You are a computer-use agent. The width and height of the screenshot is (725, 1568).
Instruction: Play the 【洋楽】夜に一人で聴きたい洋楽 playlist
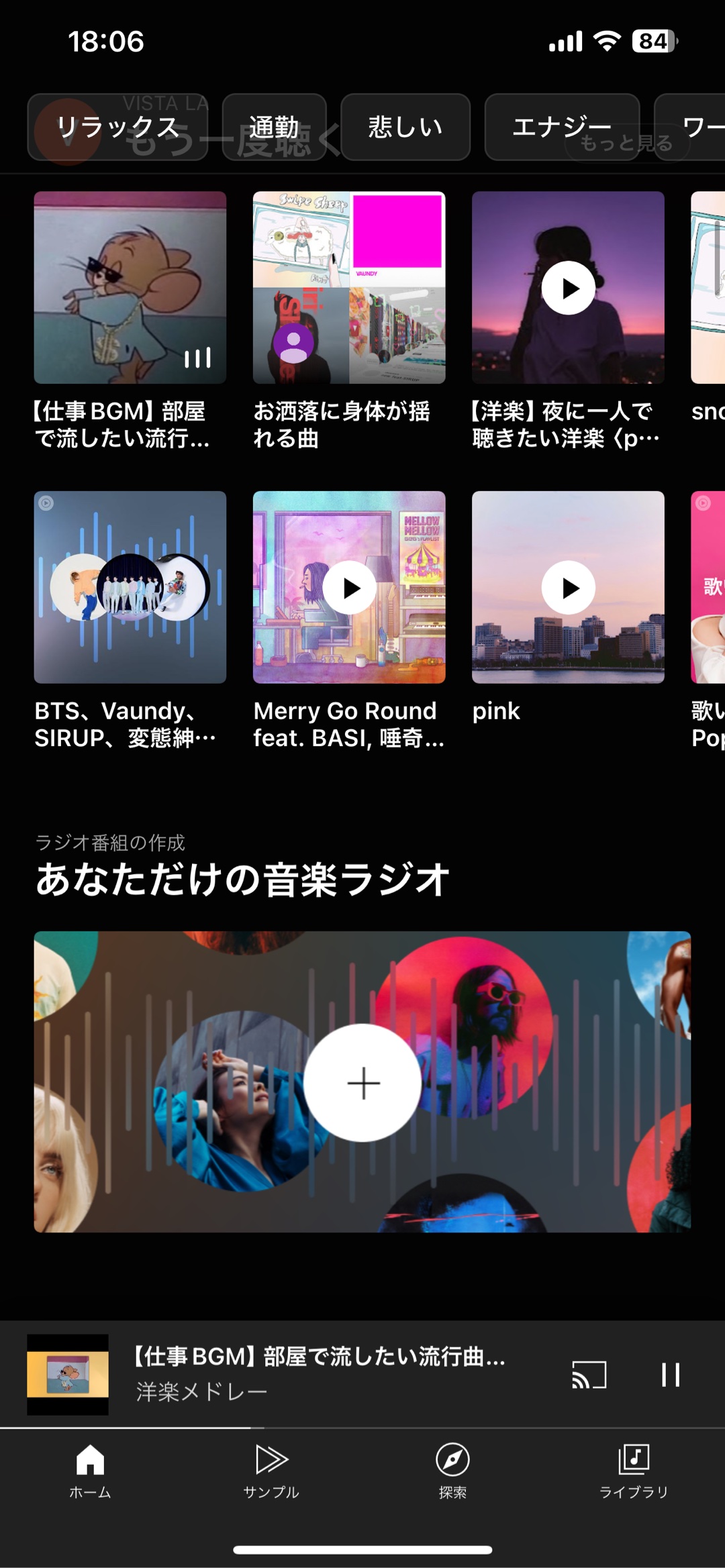pyautogui.click(x=568, y=288)
